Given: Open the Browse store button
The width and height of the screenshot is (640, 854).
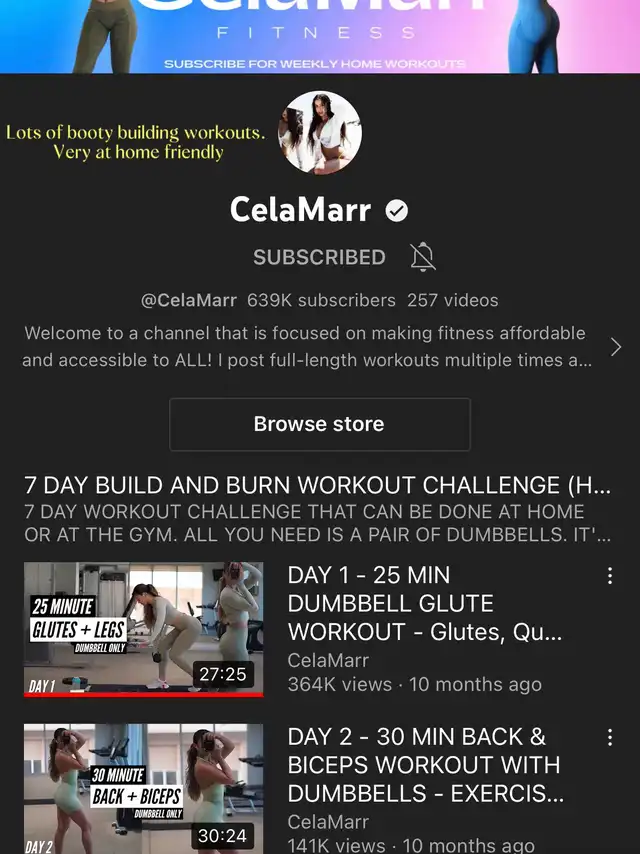Looking at the screenshot, I should [319, 424].
